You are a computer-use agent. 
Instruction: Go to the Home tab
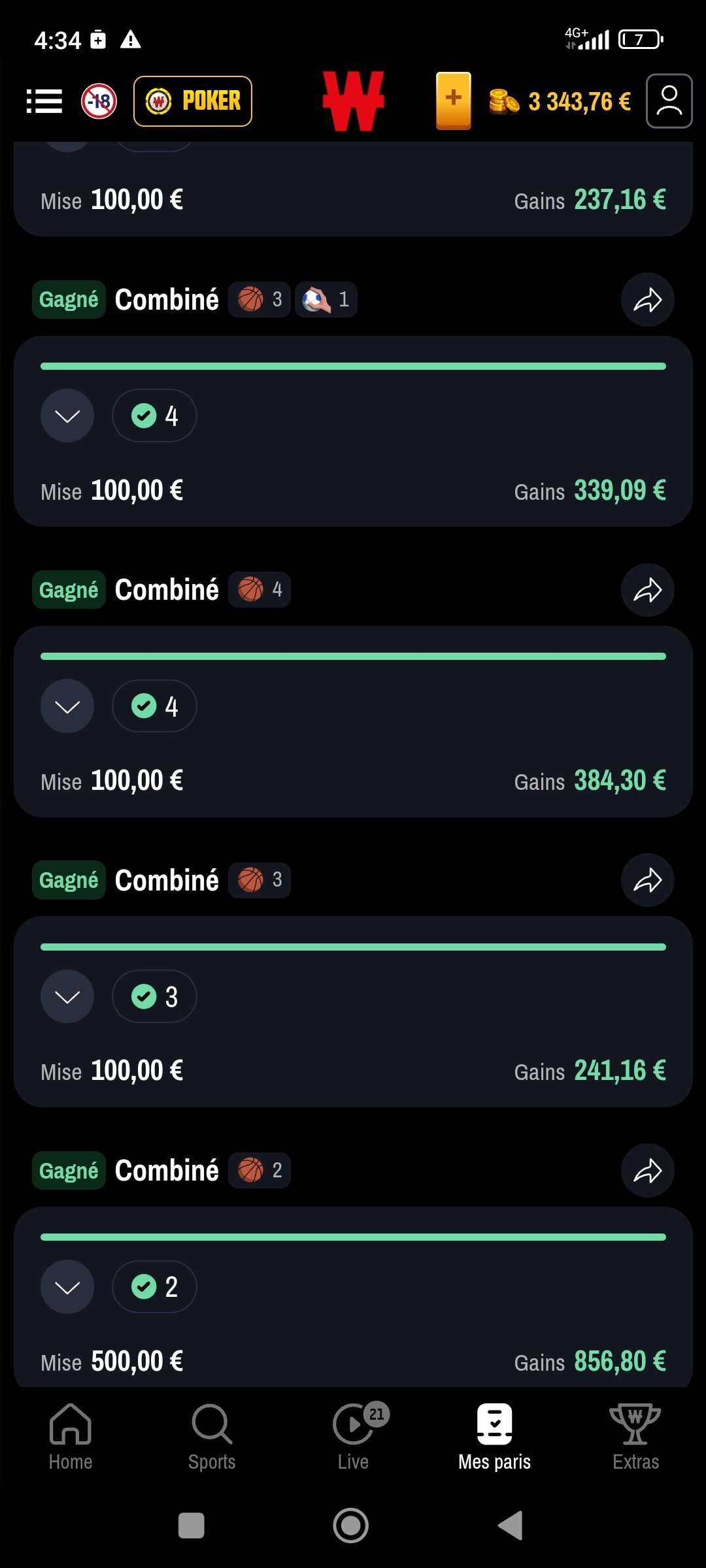(x=71, y=1436)
